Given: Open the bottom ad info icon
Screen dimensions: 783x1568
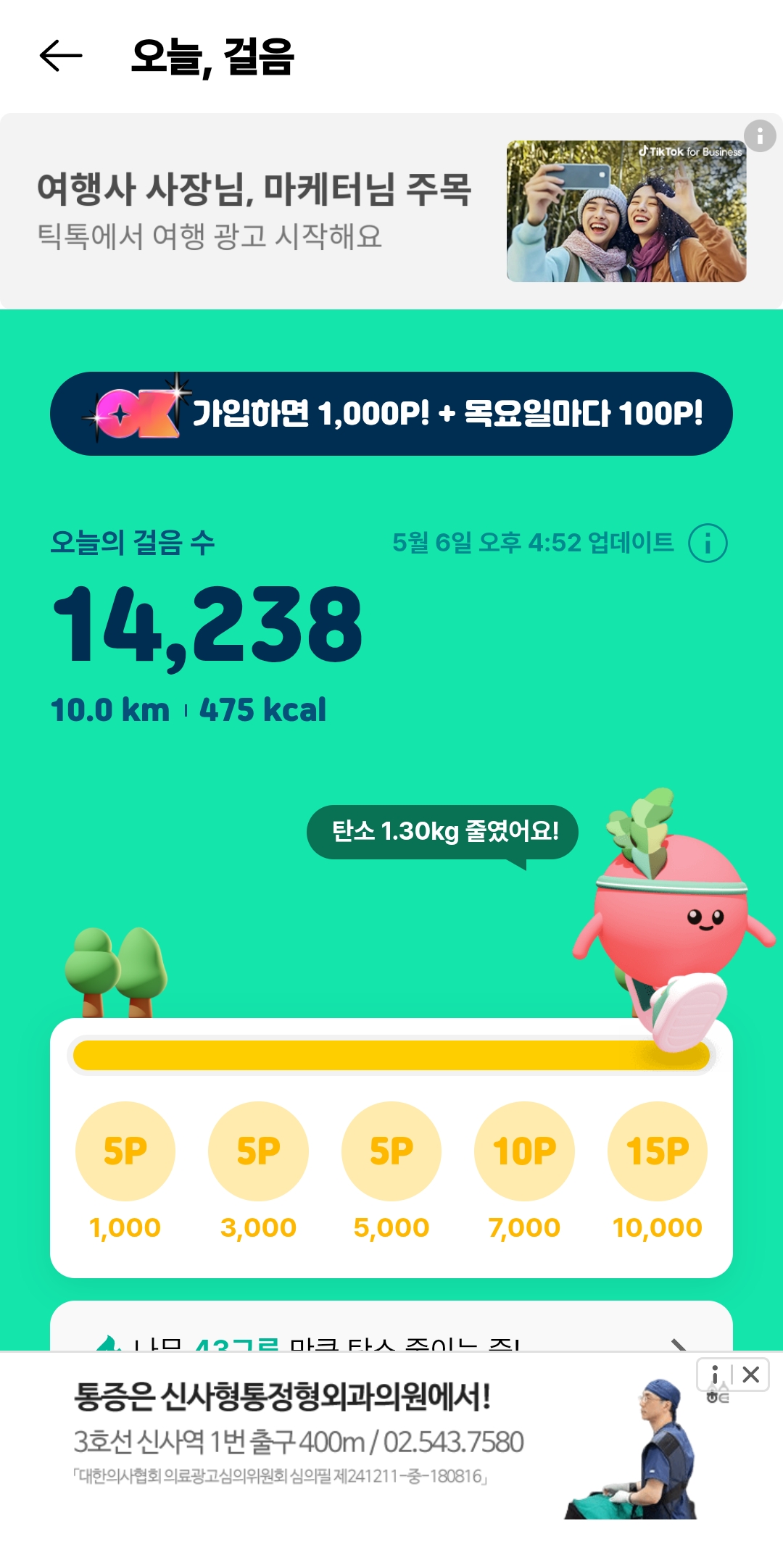Looking at the screenshot, I should click(715, 1375).
